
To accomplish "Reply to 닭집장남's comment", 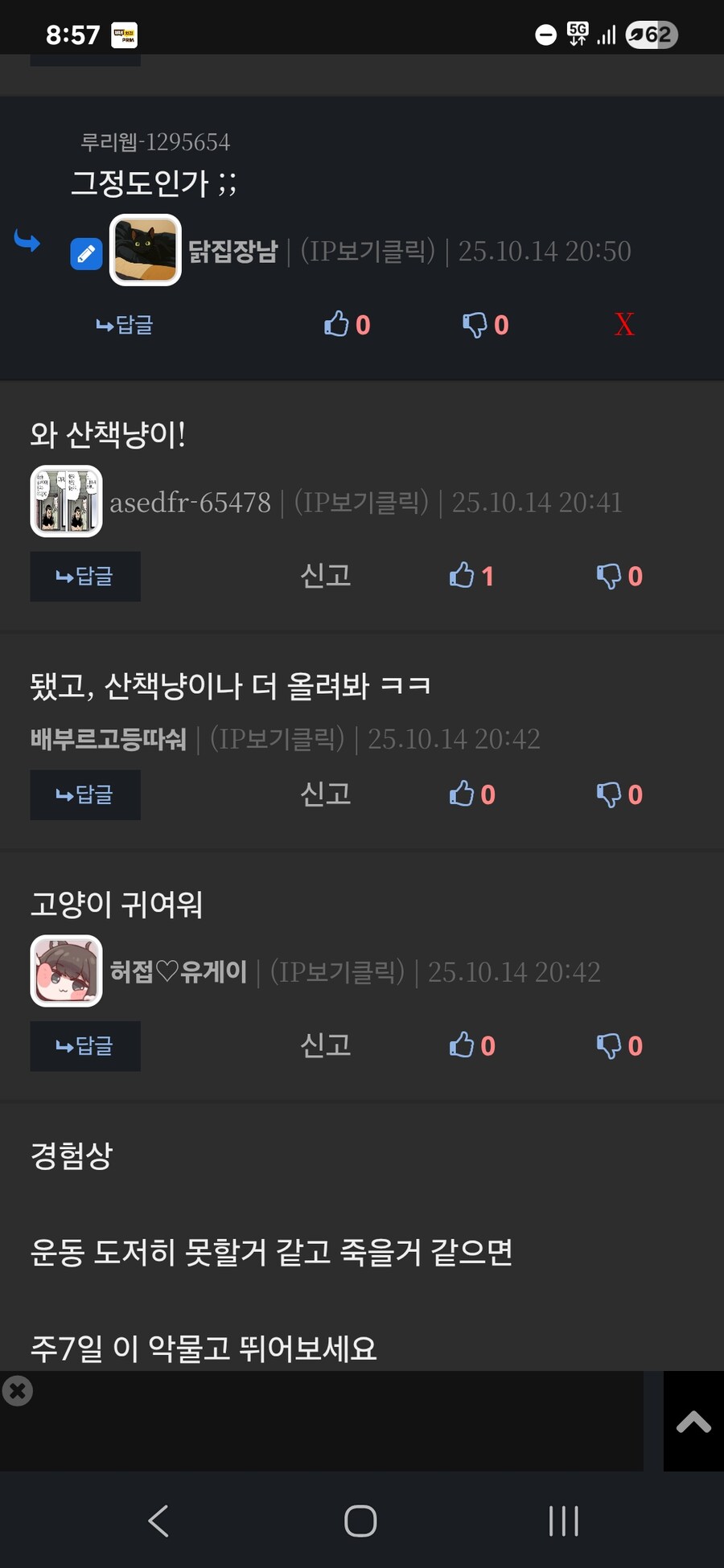I will [125, 325].
